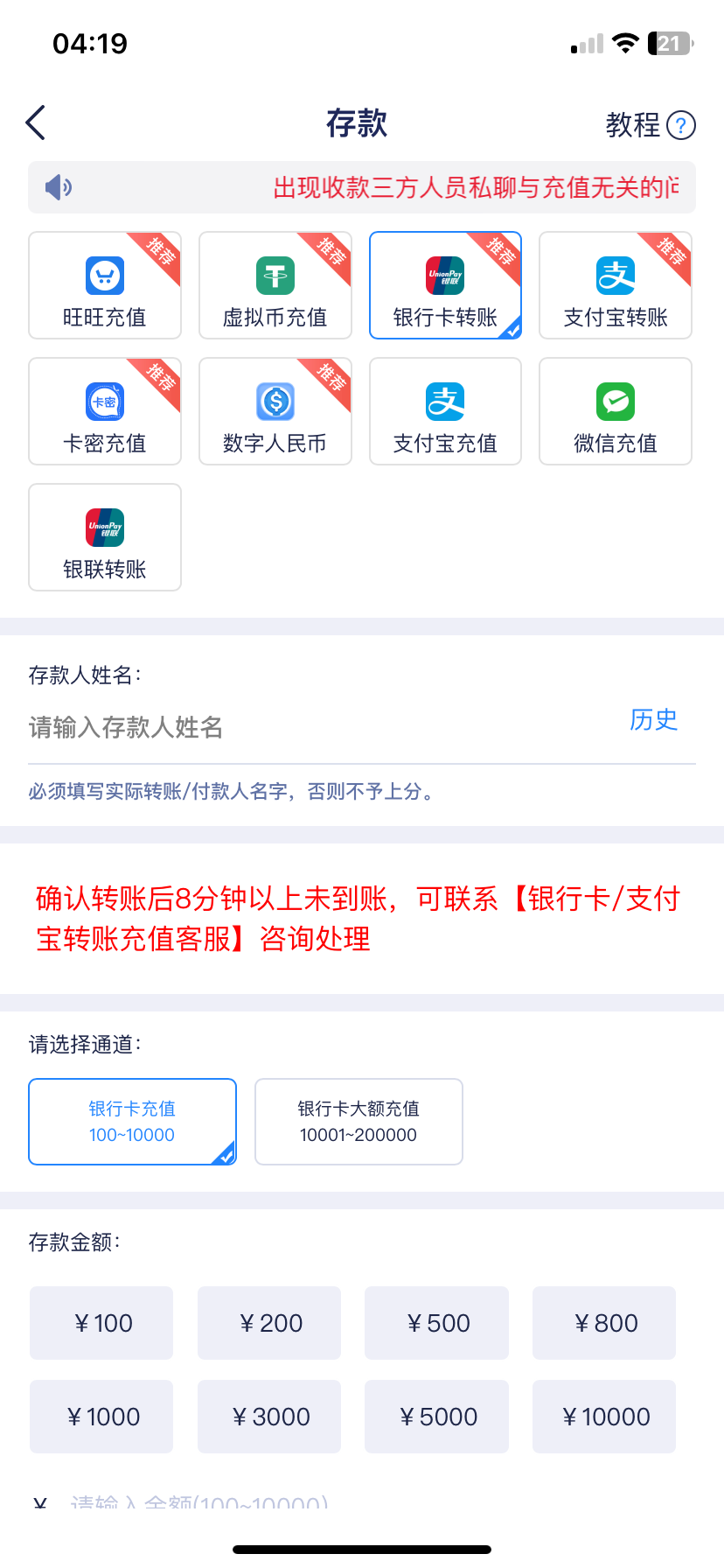Select 卡密充值 deposit method
724x1568 pixels.
(105, 411)
